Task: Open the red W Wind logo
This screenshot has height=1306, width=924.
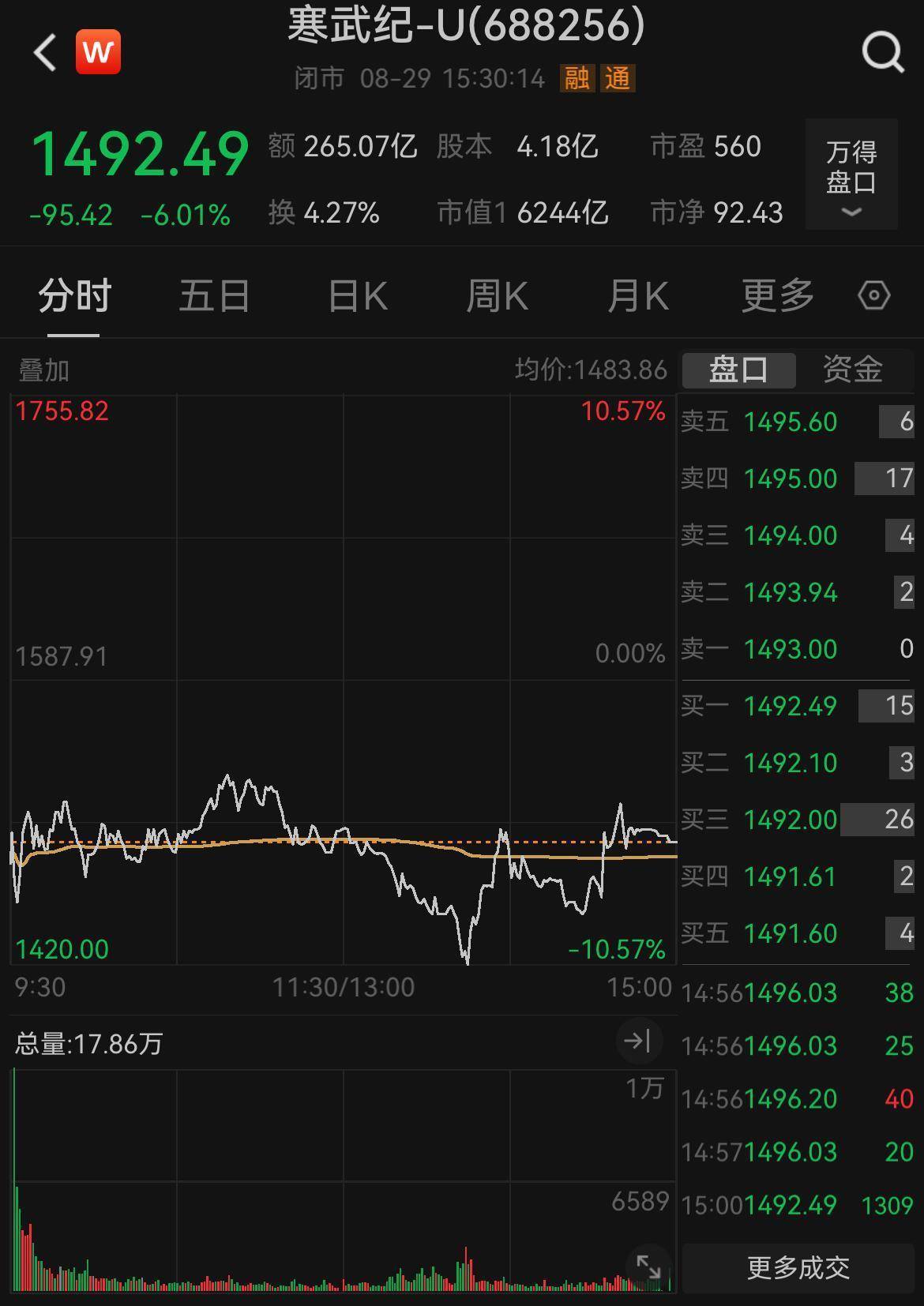Action: tap(98, 52)
